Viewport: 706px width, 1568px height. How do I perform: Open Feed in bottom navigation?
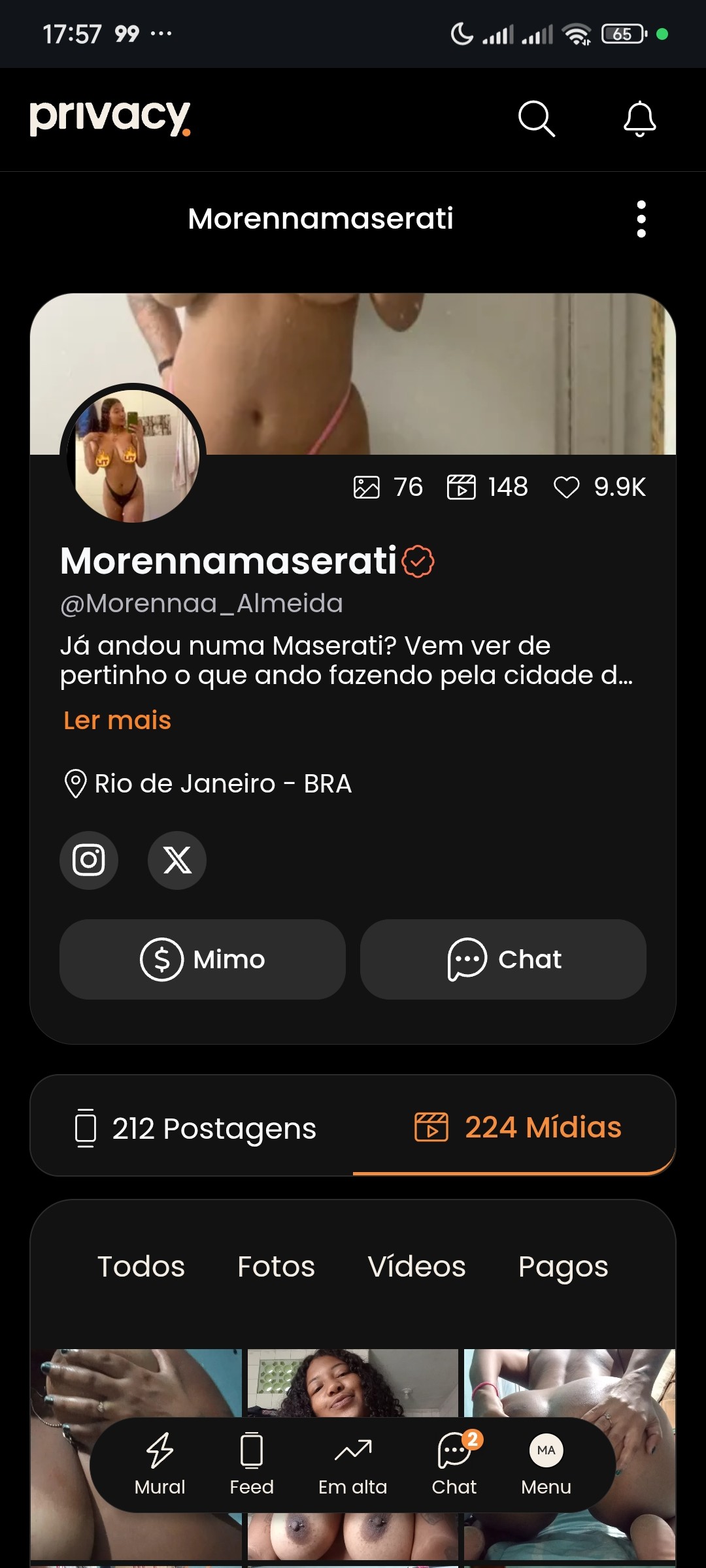coord(252,1463)
